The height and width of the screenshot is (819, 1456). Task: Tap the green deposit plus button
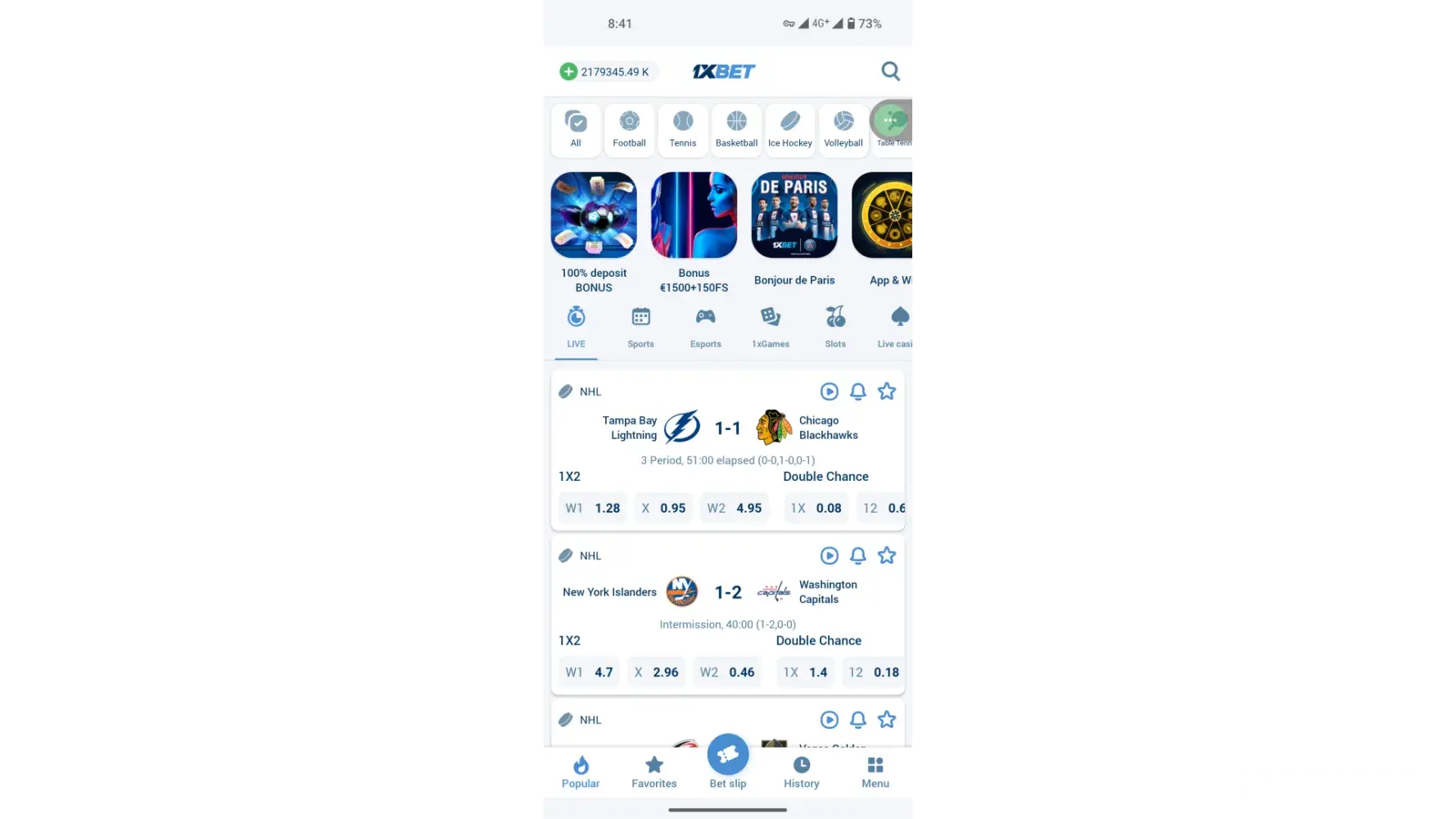coord(568,72)
